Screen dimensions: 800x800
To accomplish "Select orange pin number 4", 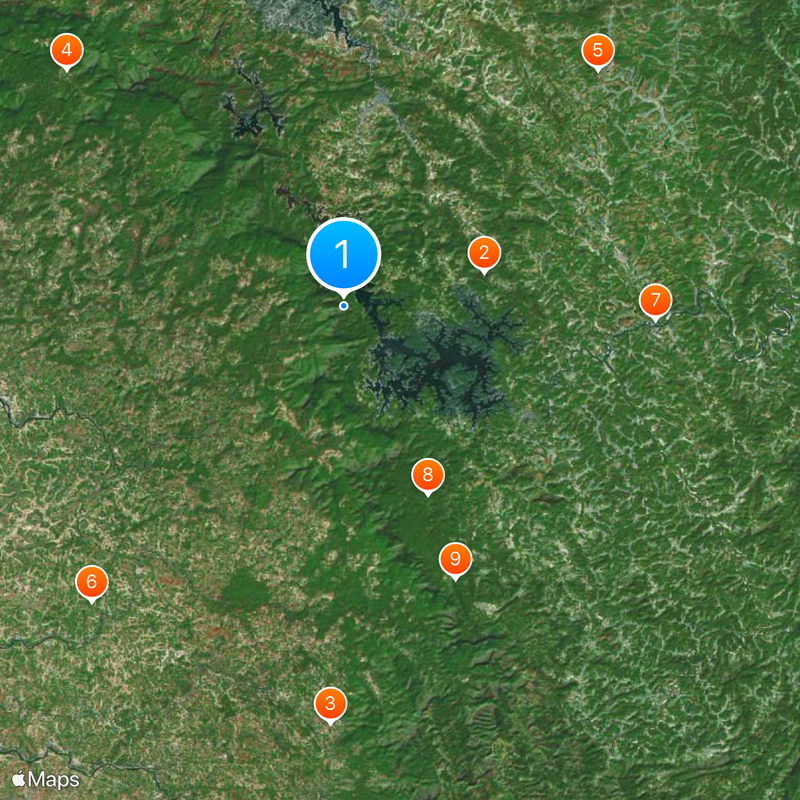I will pos(66,51).
